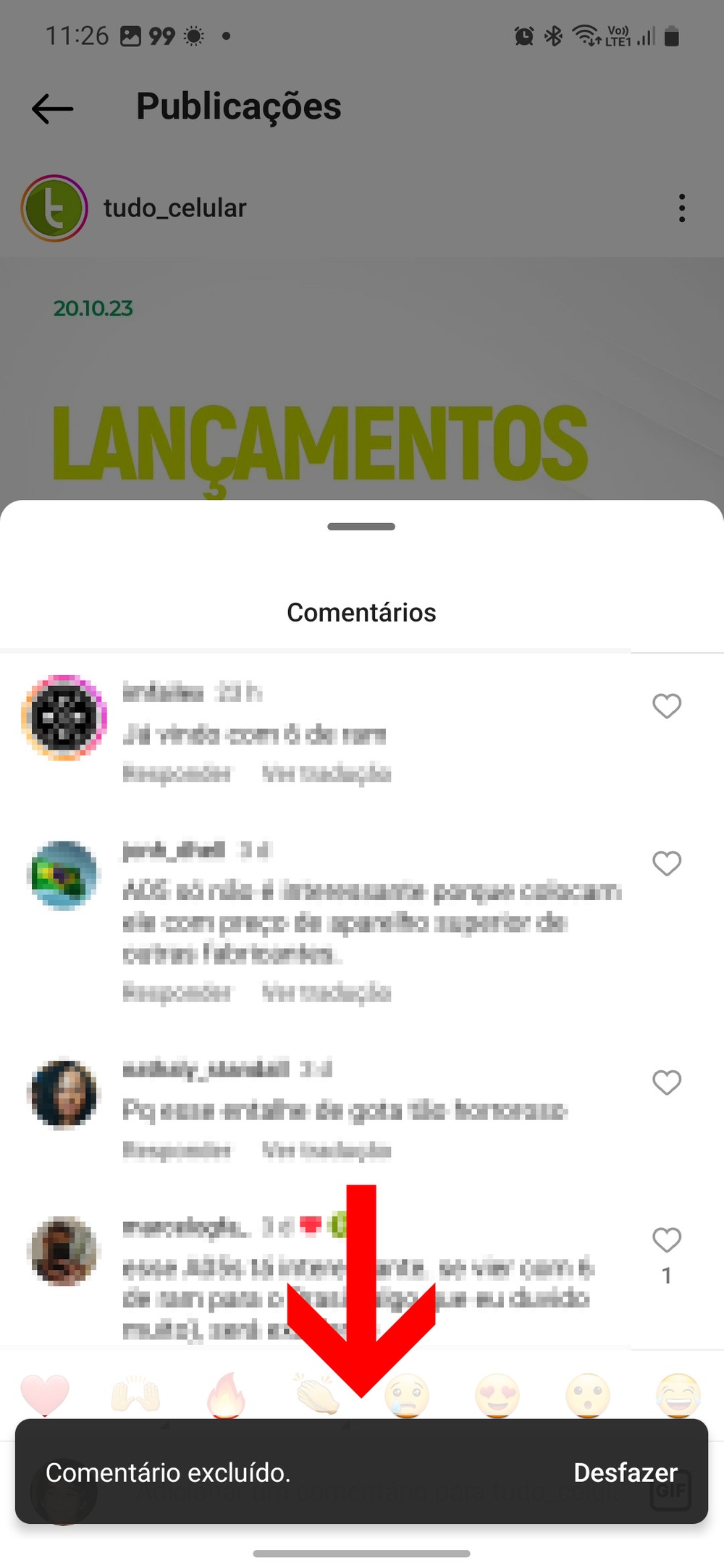Like the comment about entalhe de gota
724x1568 pixels.
click(666, 1082)
